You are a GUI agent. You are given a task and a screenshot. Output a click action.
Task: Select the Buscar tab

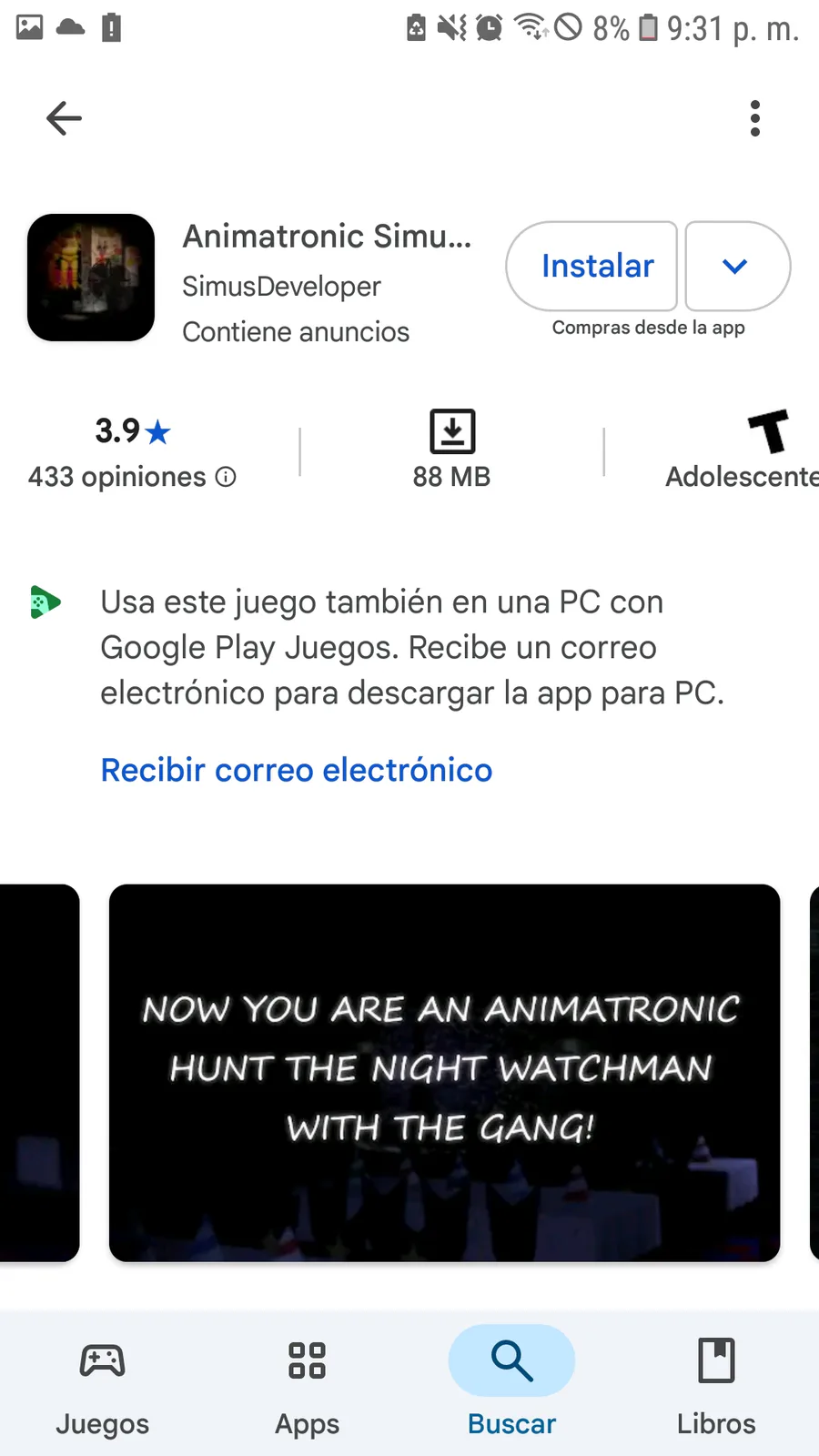pos(511,1383)
